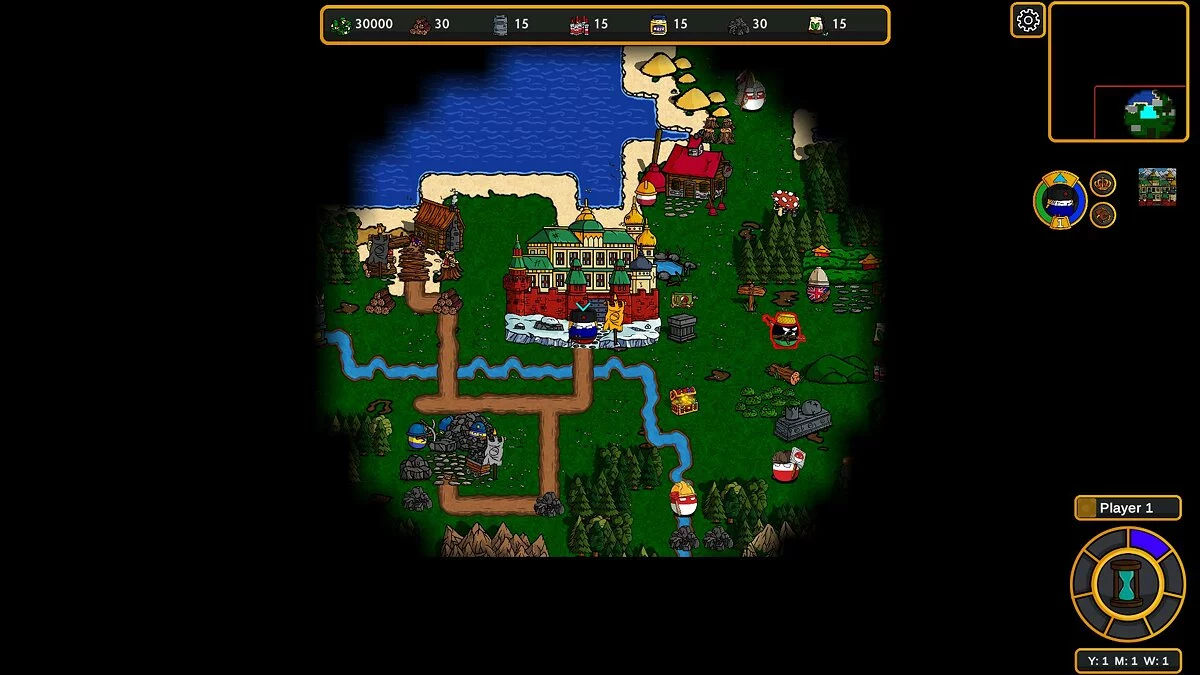
Task: Open the settings gear
Action: (x=1027, y=19)
